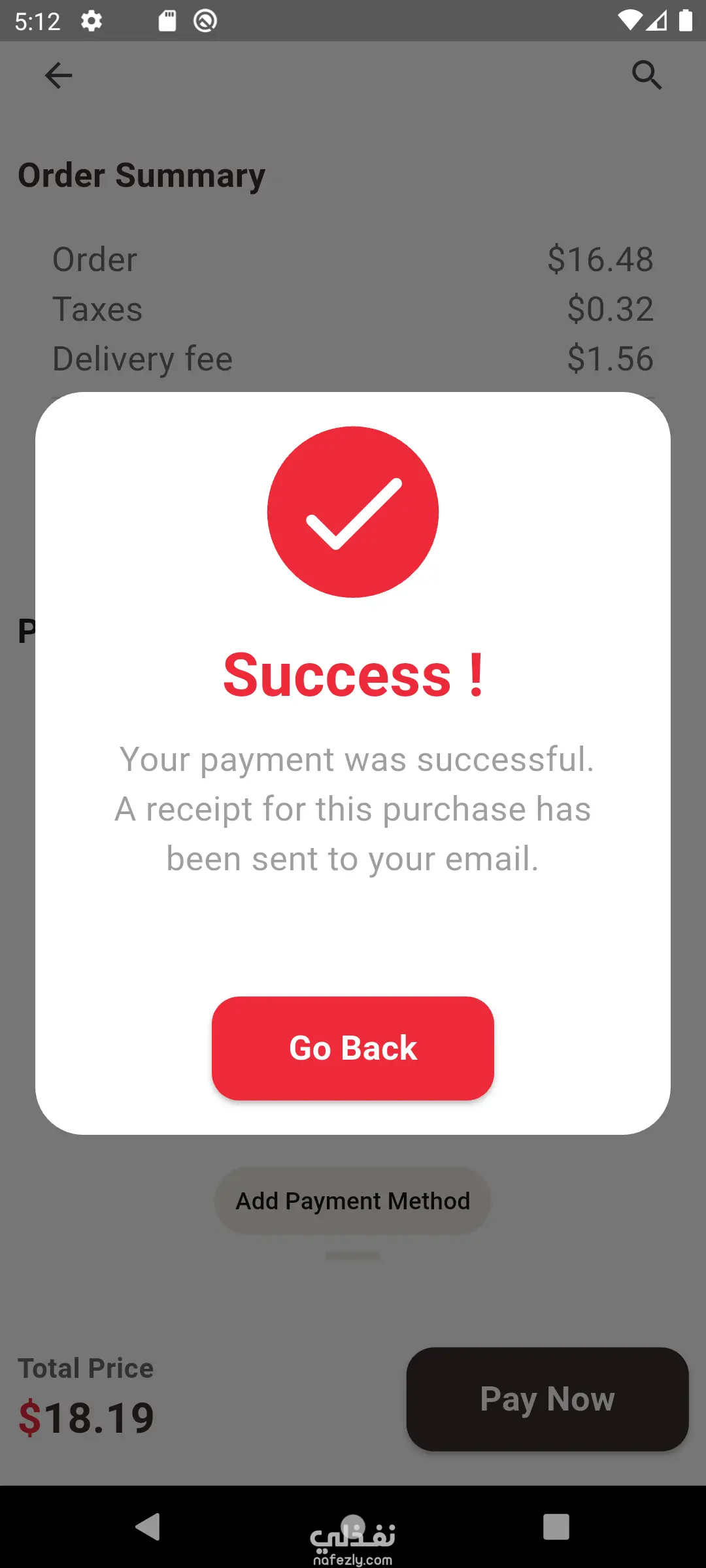Tap the Pay Now button
This screenshot has height=1568, width=706.
coord(547,1399)
